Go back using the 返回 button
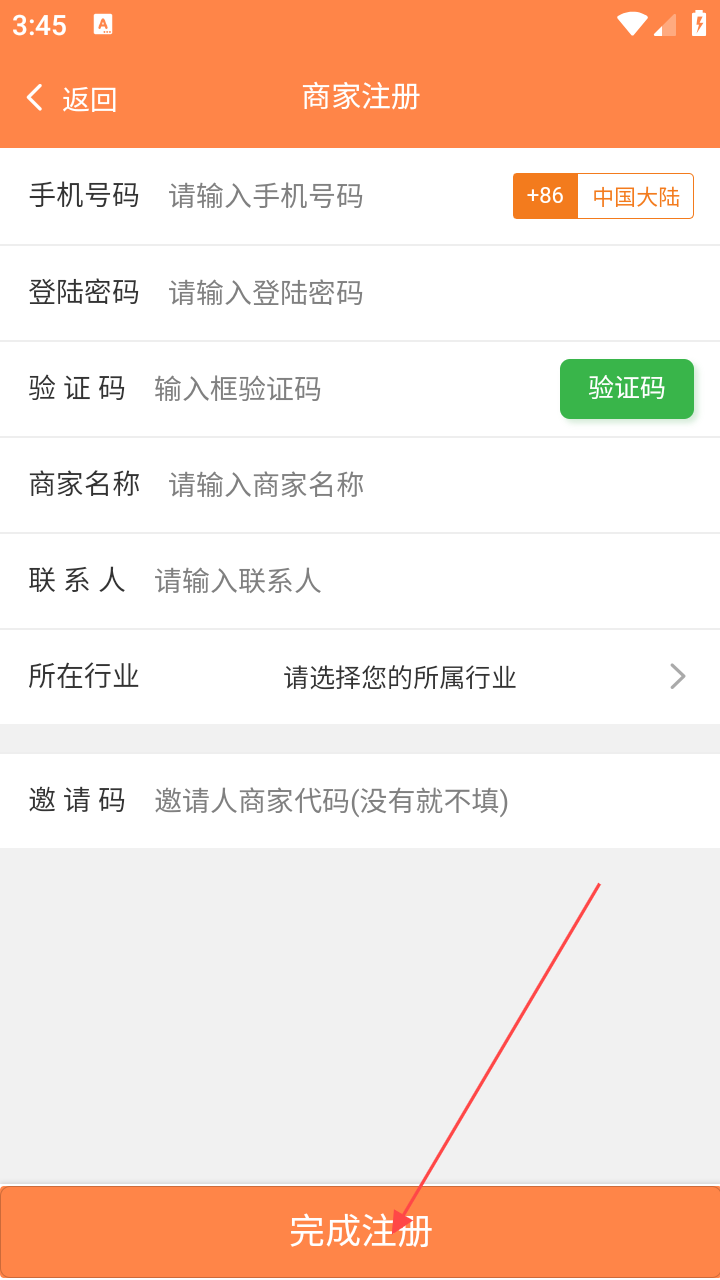The width and height of the screenshot is (720, 1280). tap(71, 98)
